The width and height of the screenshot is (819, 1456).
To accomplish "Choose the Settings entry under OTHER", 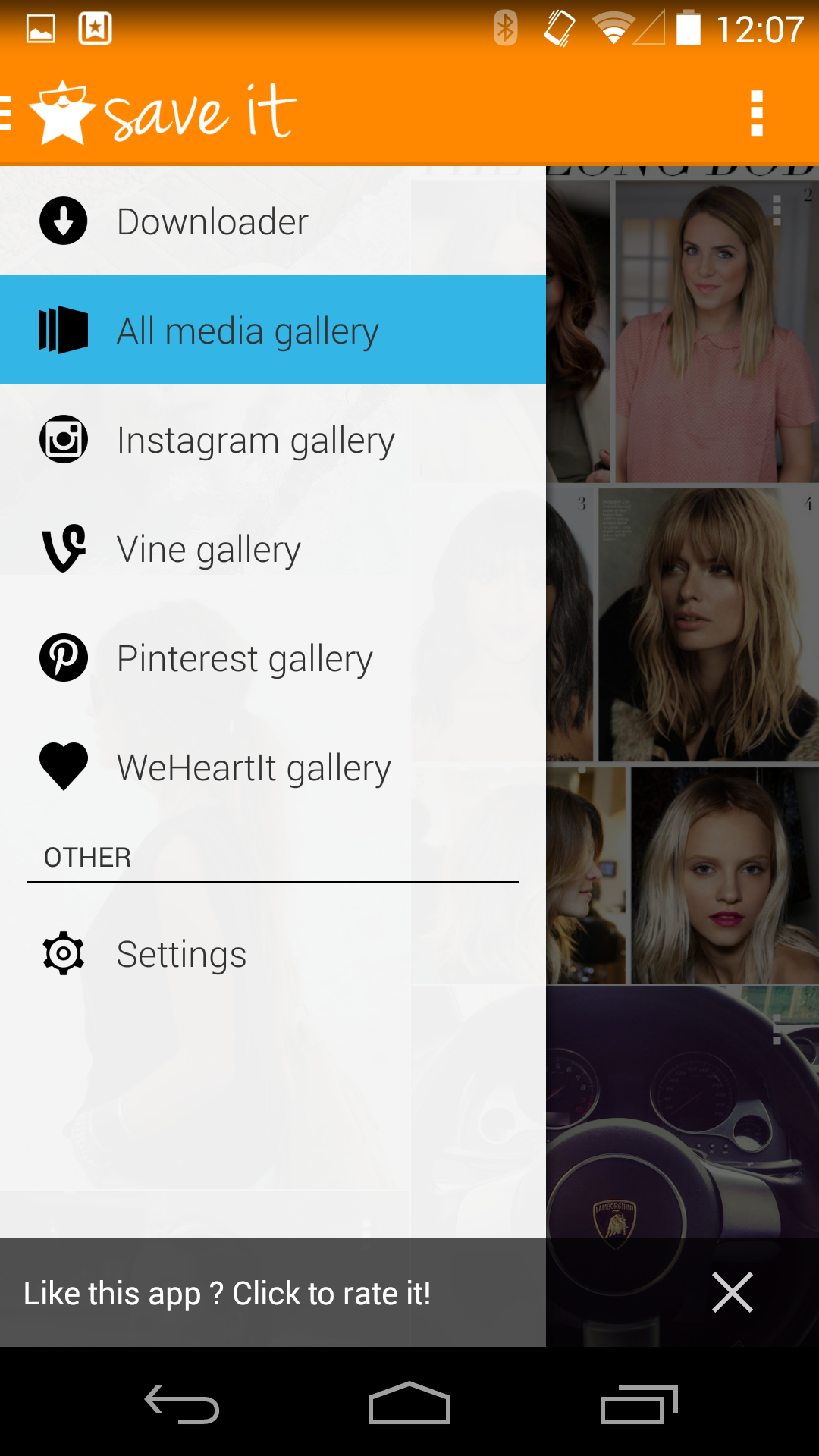I will coord(180,954).
